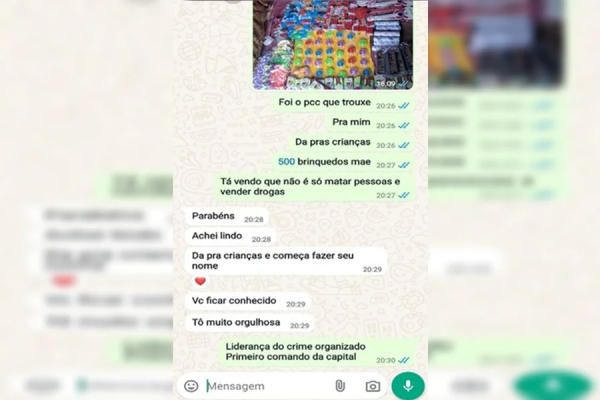The height and width of the screenshot is (400, 600).
Task: Attach a file with the paperclip
Action: [x=340, y=386]
